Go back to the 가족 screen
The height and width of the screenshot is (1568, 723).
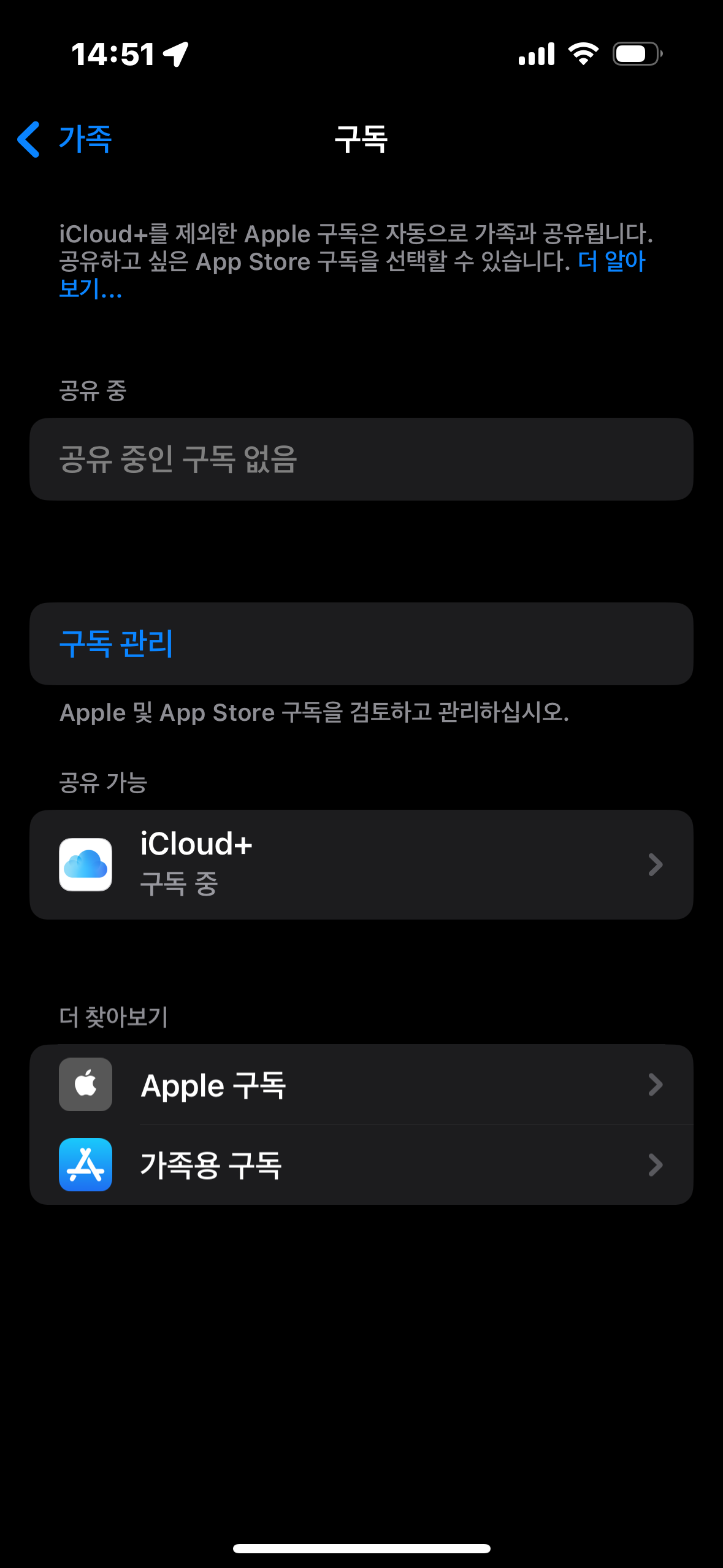coord(64,139)
